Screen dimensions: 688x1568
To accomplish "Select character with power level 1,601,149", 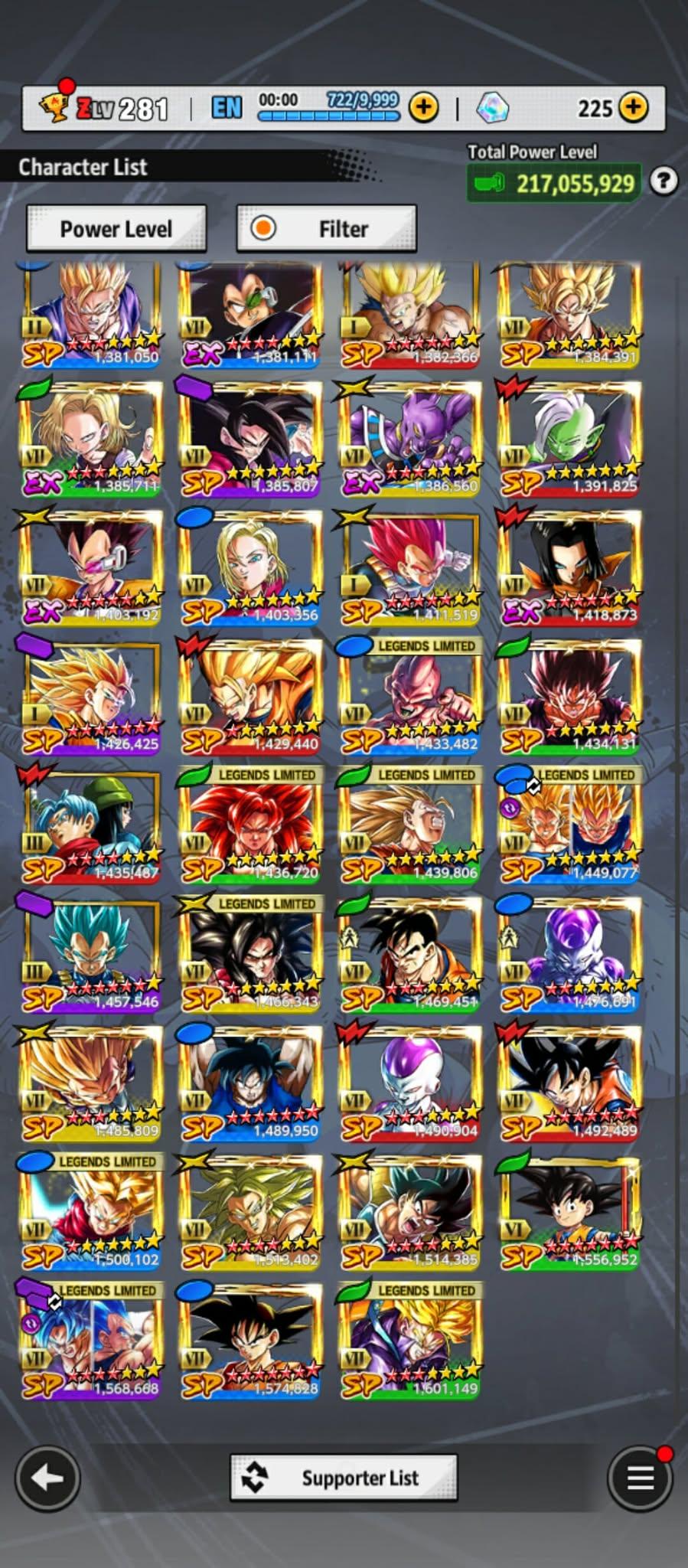I will click(411, 1341).
